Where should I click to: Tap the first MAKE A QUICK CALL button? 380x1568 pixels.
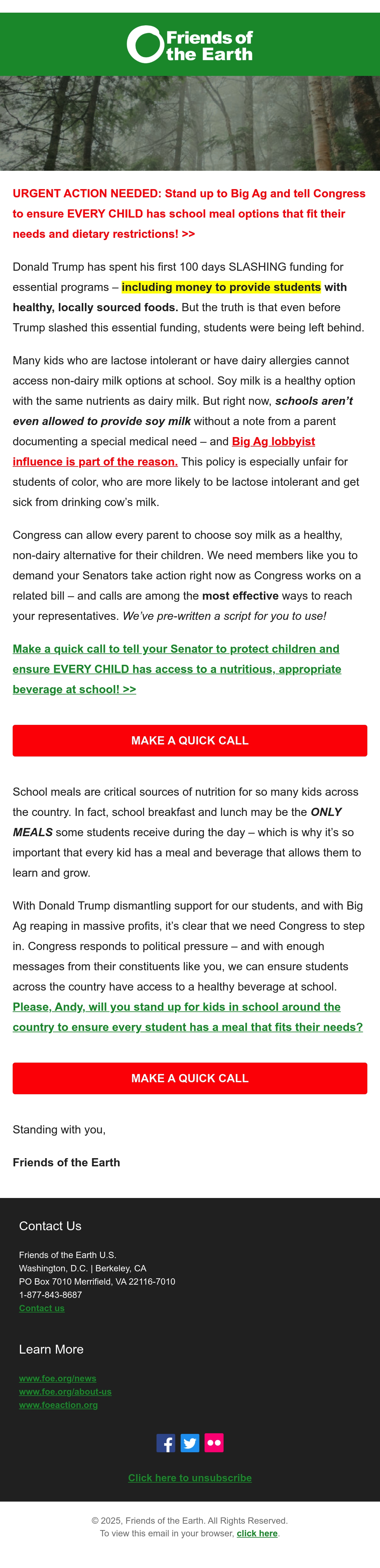pos(190,740)
